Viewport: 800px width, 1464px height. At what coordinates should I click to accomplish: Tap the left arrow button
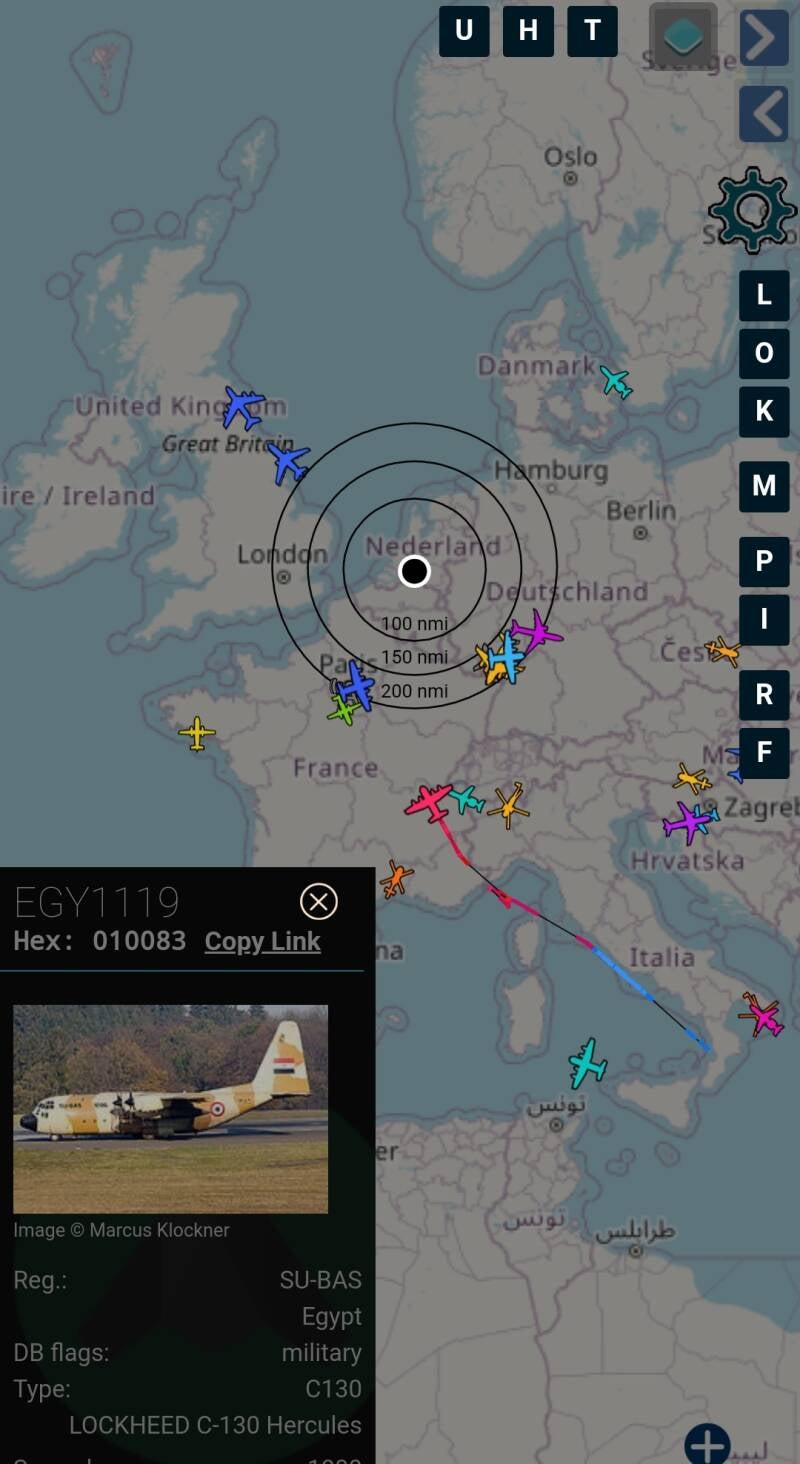764,113
